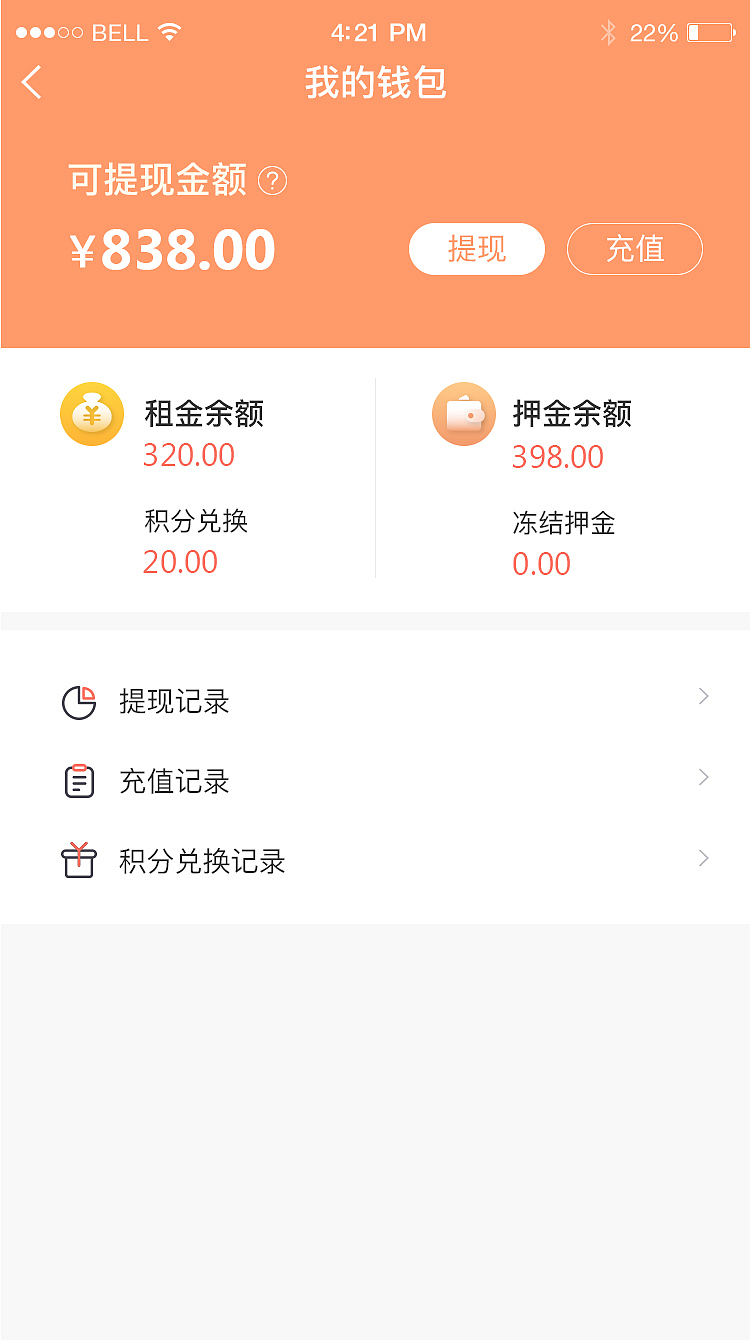Image resolution: width=750 pixels, height=1340 pixels.
Task: Expand 积分兑换记录 with its chevron
Action: (703, 860)
